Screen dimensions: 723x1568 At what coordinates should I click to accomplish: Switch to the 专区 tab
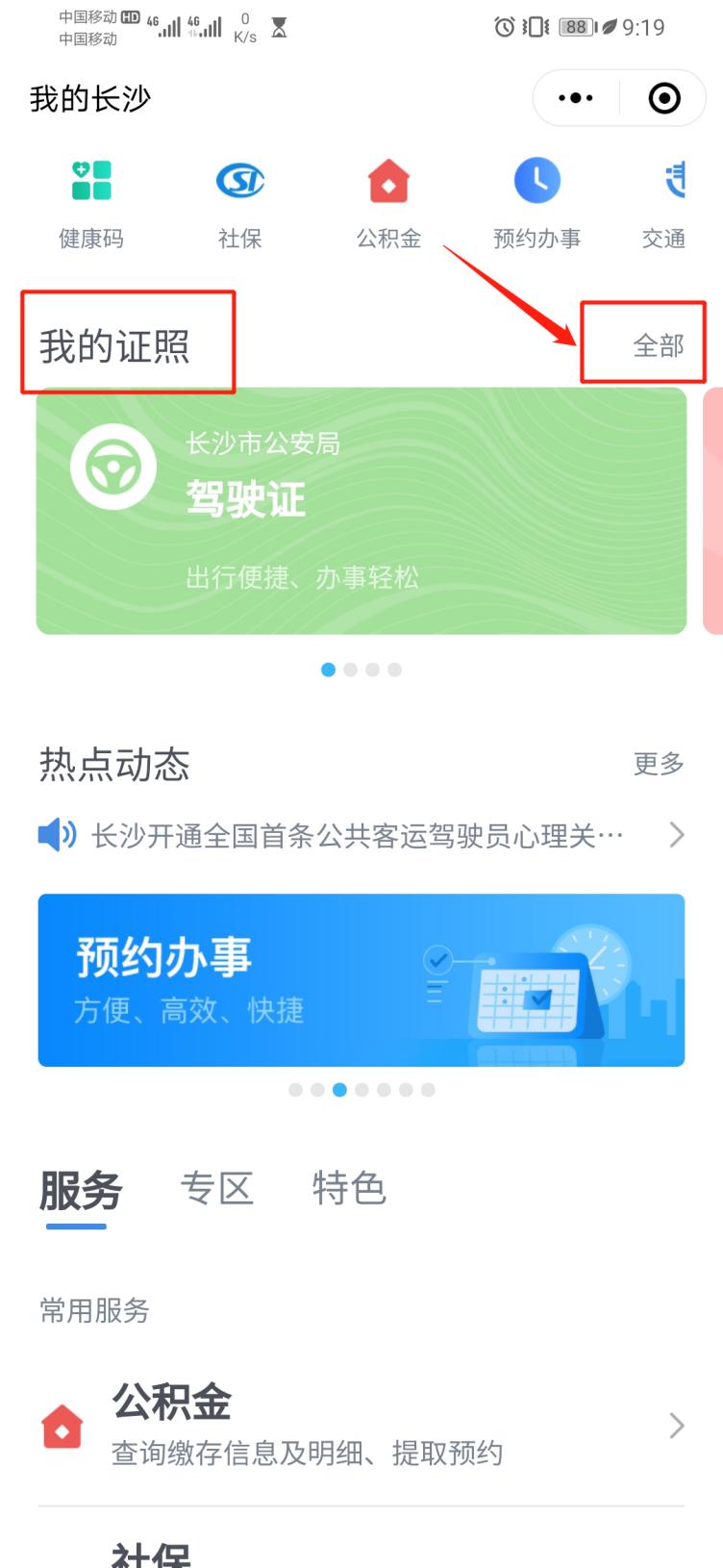217,1189
